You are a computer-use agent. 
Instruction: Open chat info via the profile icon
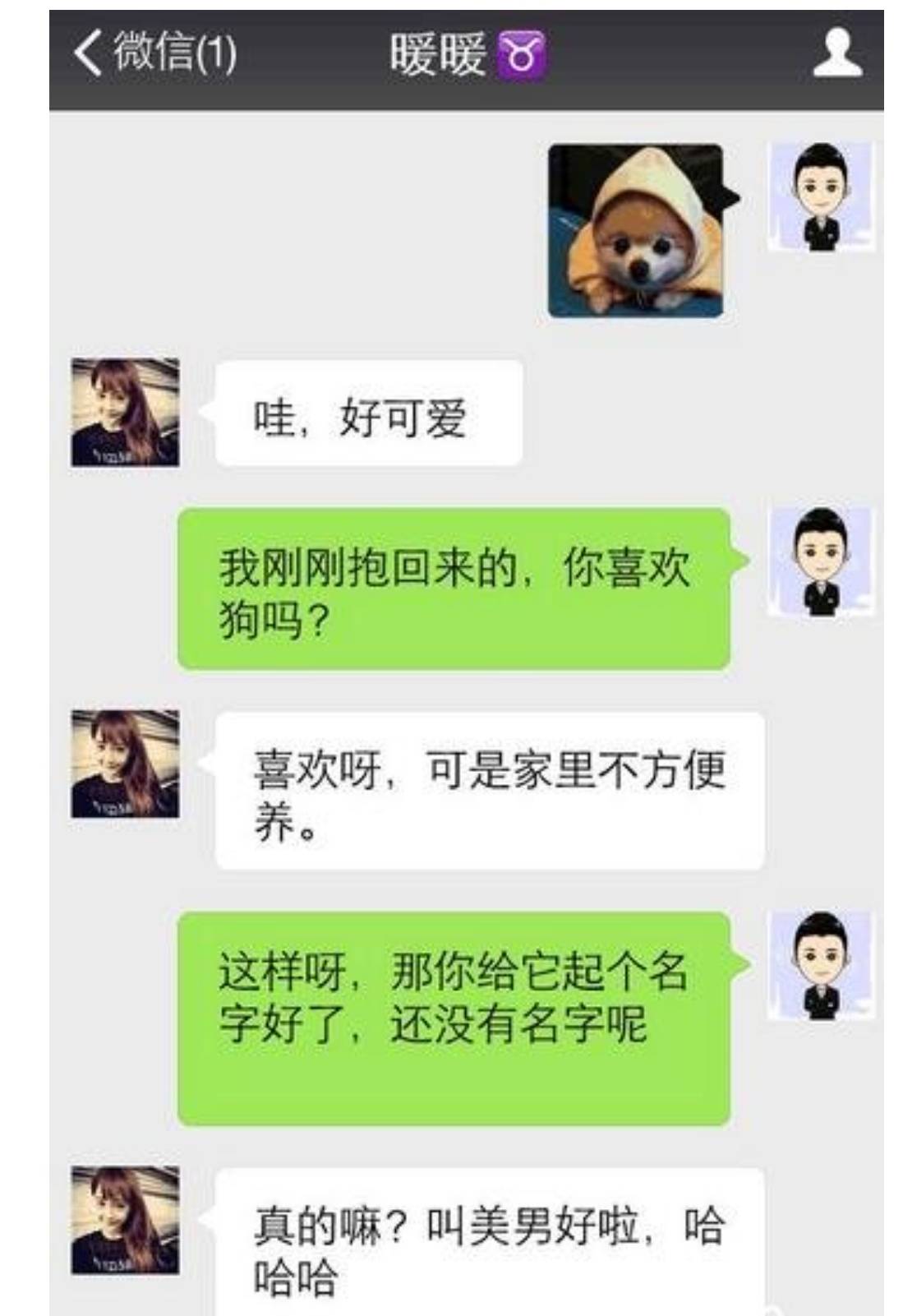point(836,53)
